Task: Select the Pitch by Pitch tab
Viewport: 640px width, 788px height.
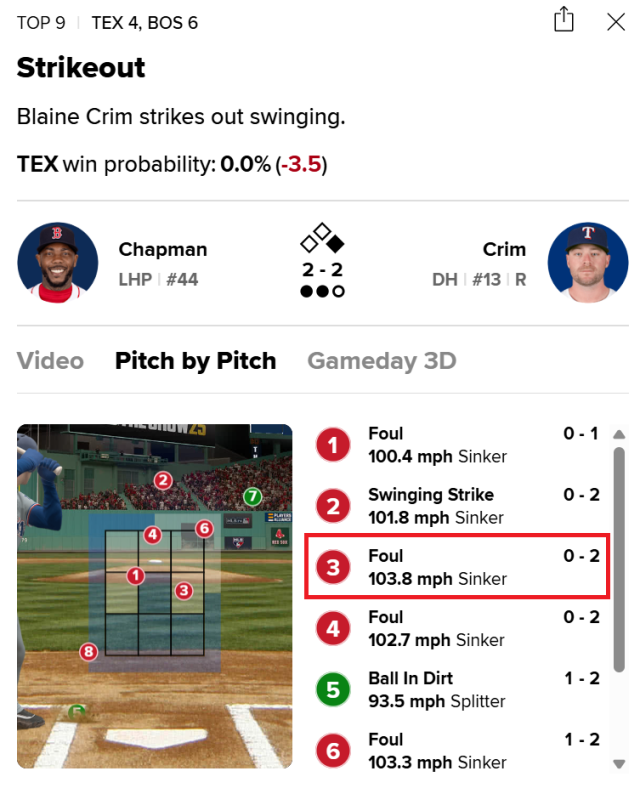Action: [x=195, y=361]
